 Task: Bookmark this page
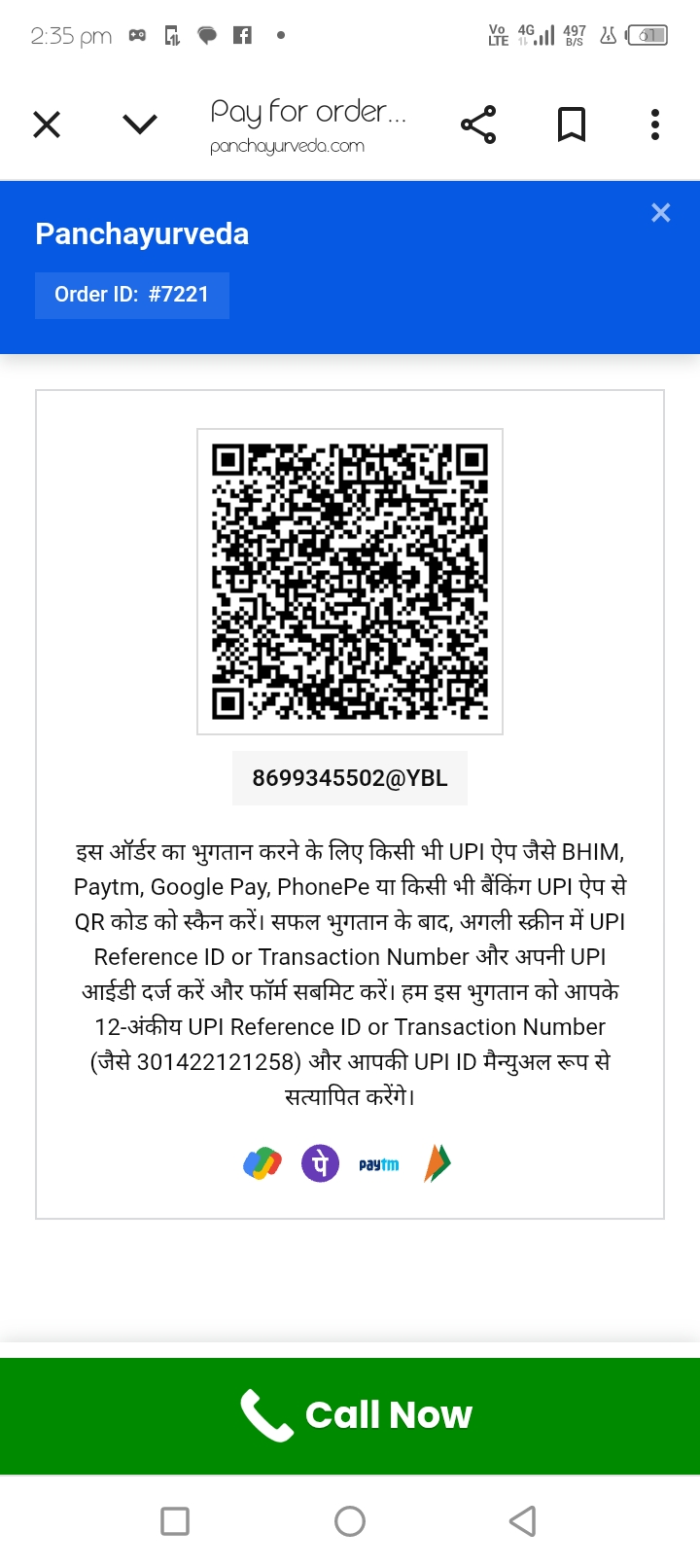click(x=572, y=125)
